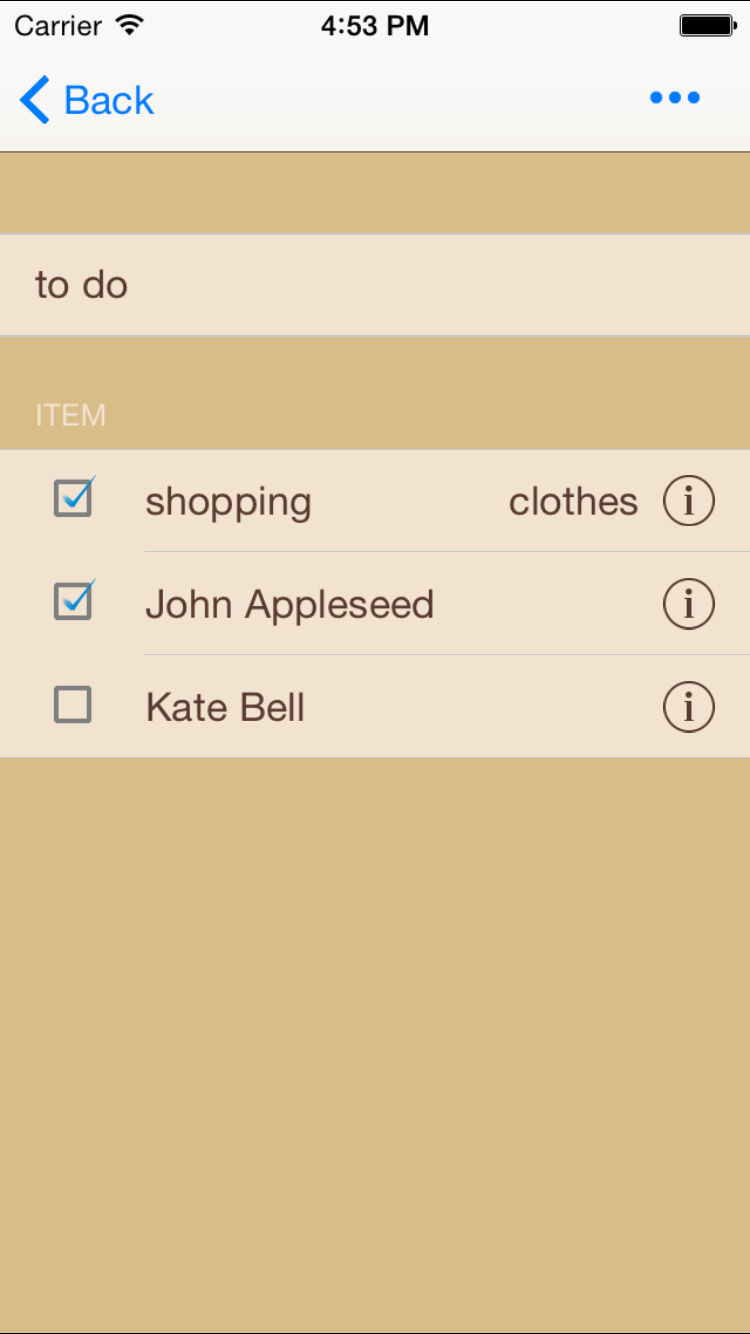Select the John Appleseed row
Image resolution: width=750 pixels, height=1334 pixels.
375,604
